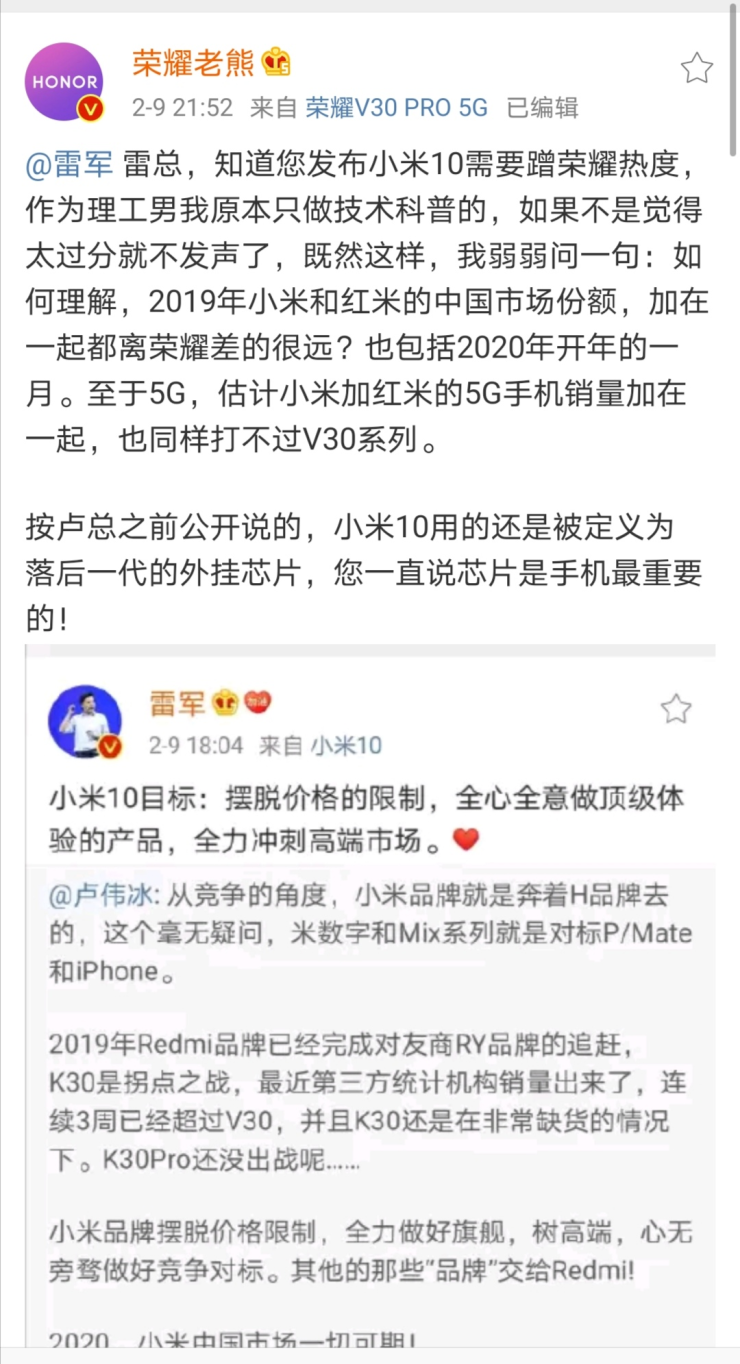Favorite the post by 荣耀老熊 with the star
This screenshot has height=1364, width=740.
pos(697,68)
